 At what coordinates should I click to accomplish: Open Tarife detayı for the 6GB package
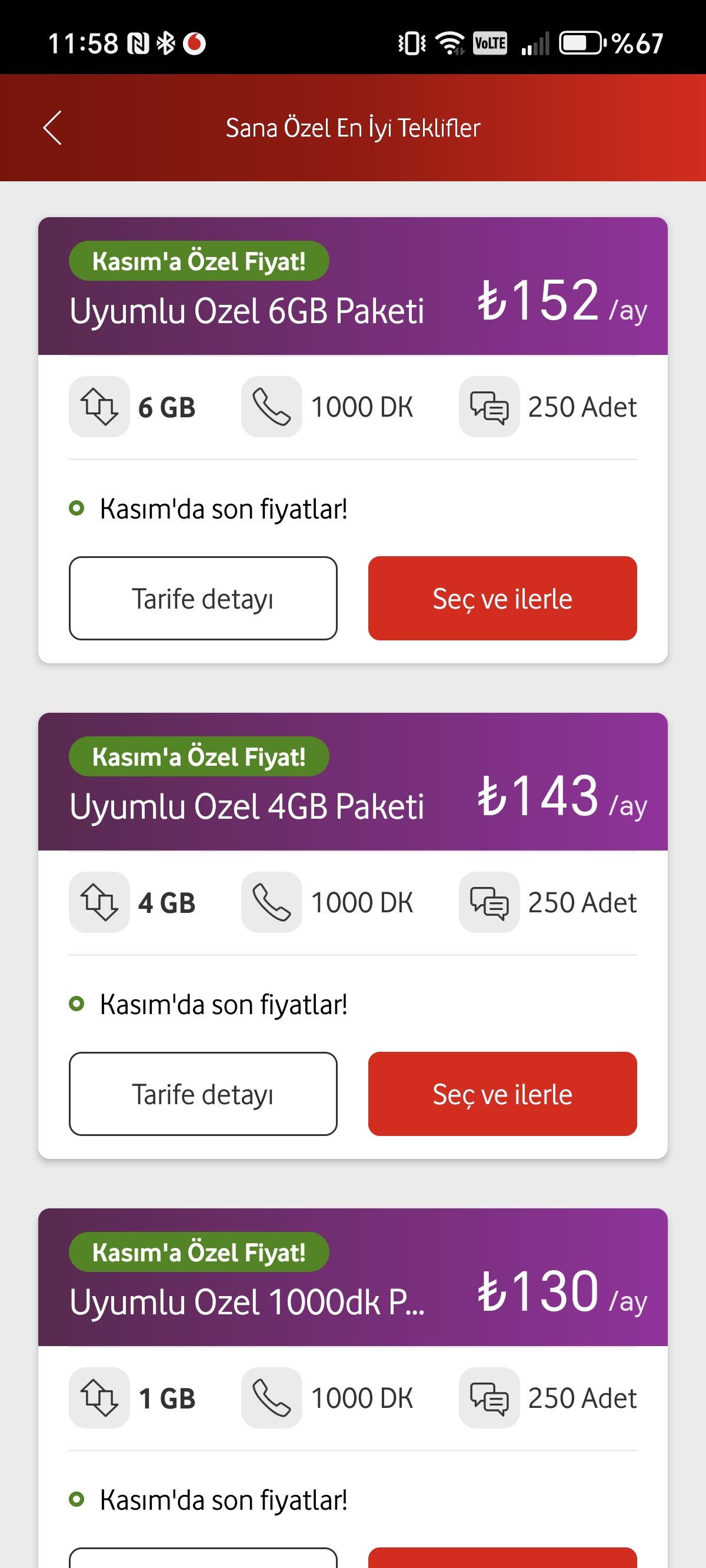click(202, 599)
